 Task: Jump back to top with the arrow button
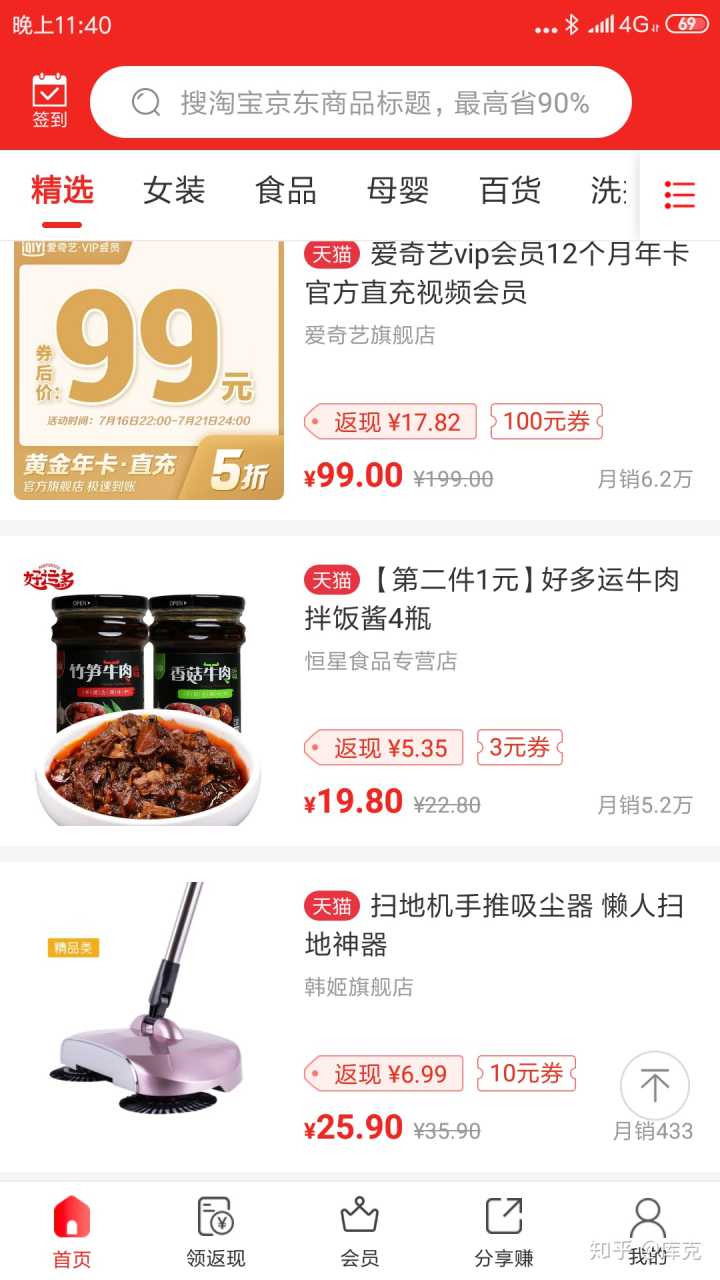tap(655, 1085)
